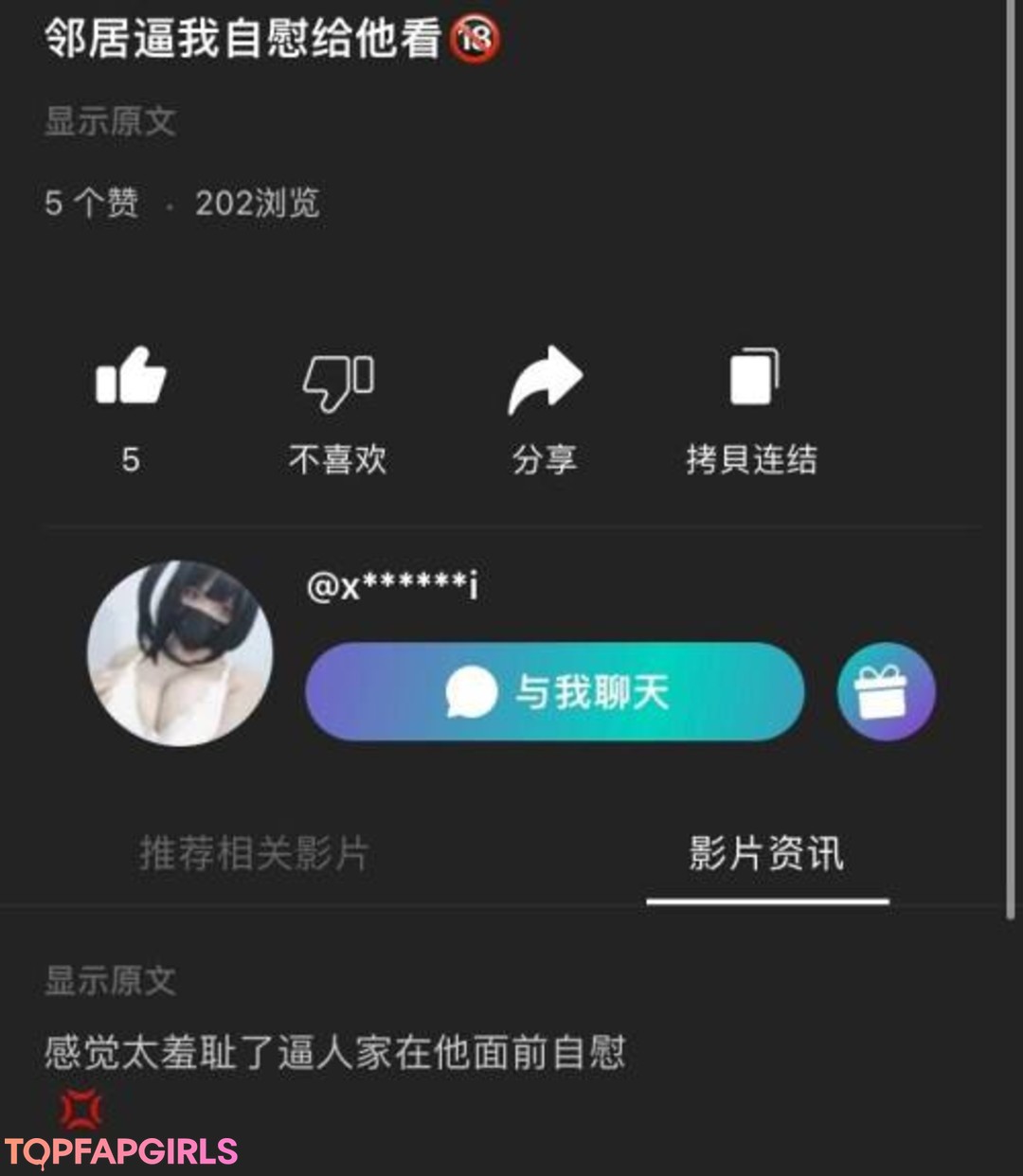Tap 显示原文 below the video title
This screenshot has height=1176, width=1023.
coord(110,121)
